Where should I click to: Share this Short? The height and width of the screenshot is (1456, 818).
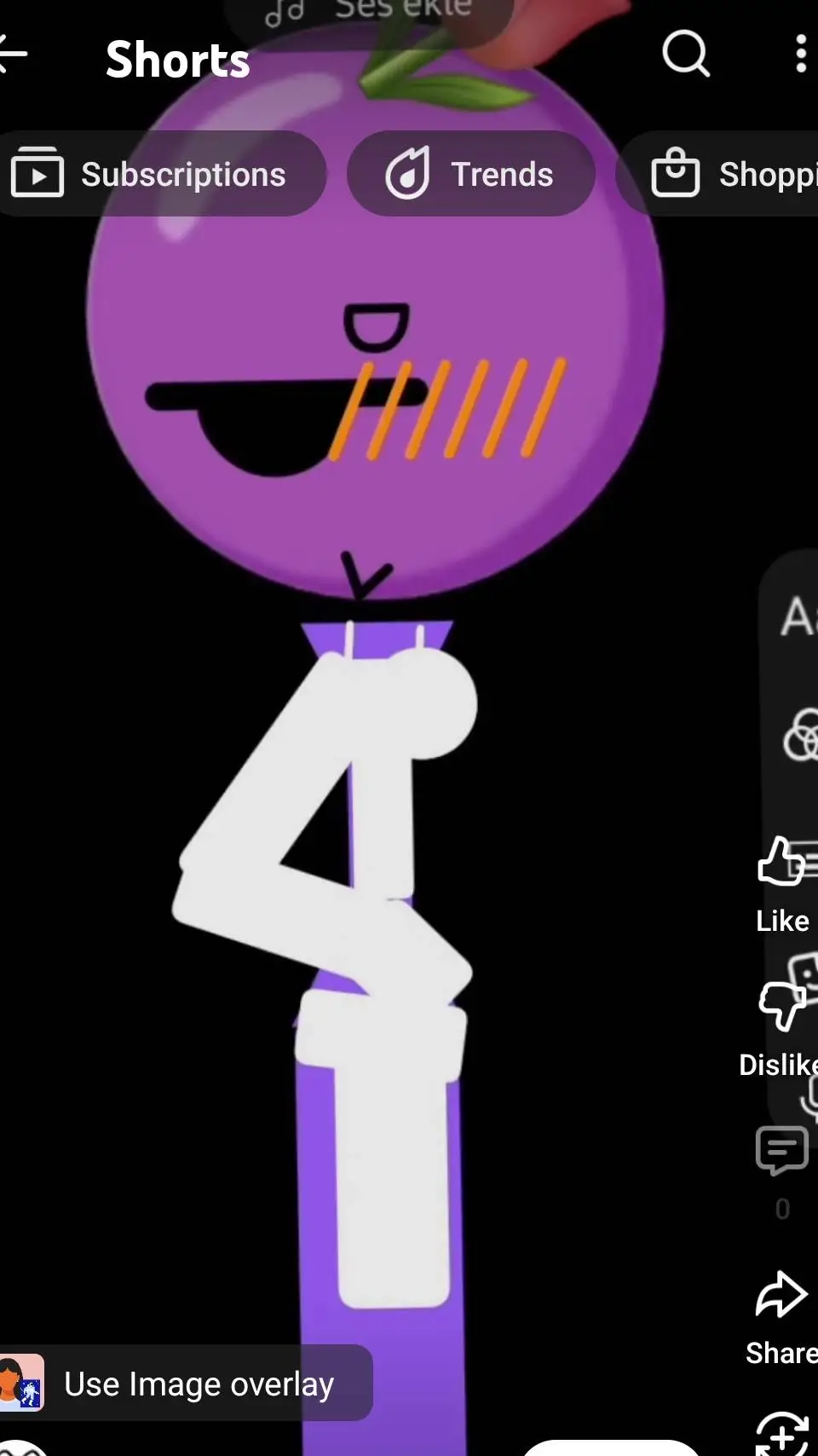(781, 1296)
